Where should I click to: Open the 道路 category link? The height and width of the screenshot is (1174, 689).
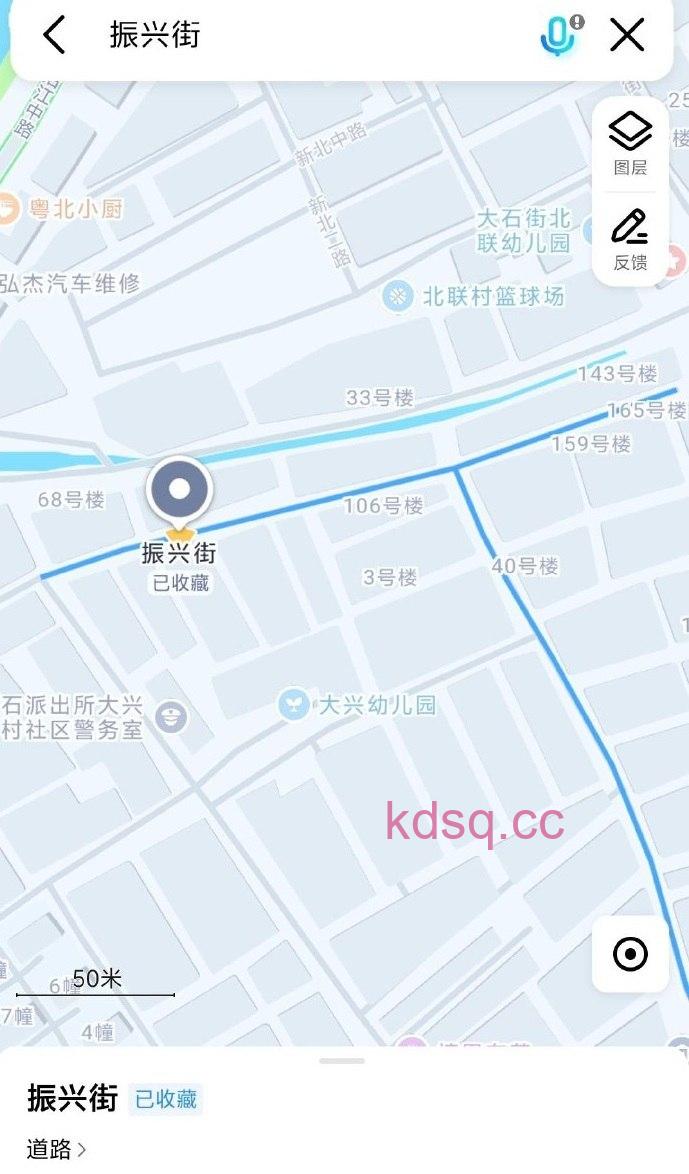coord(56,1149)
